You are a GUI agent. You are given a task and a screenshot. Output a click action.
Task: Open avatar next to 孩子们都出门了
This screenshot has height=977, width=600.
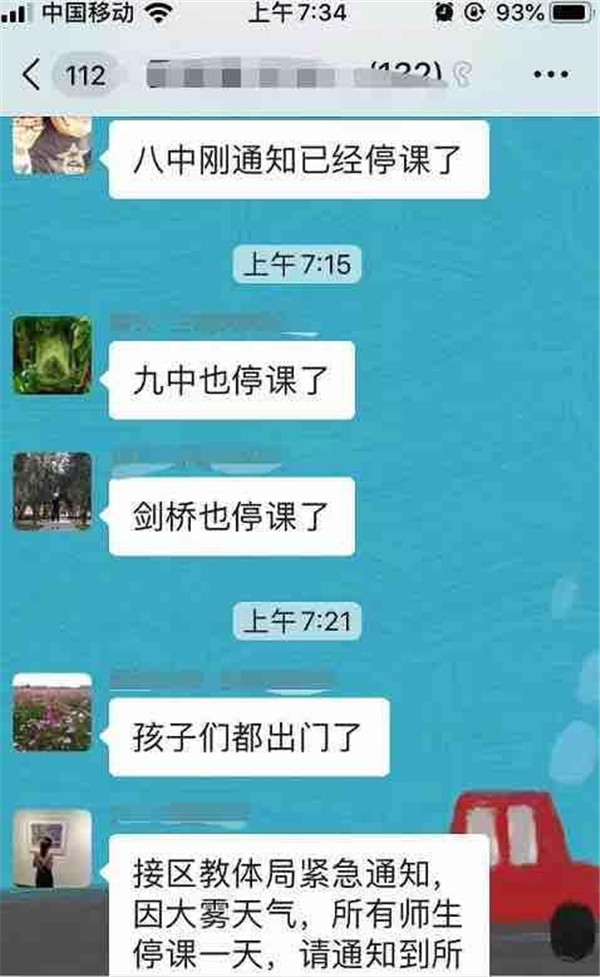[53, 712]
